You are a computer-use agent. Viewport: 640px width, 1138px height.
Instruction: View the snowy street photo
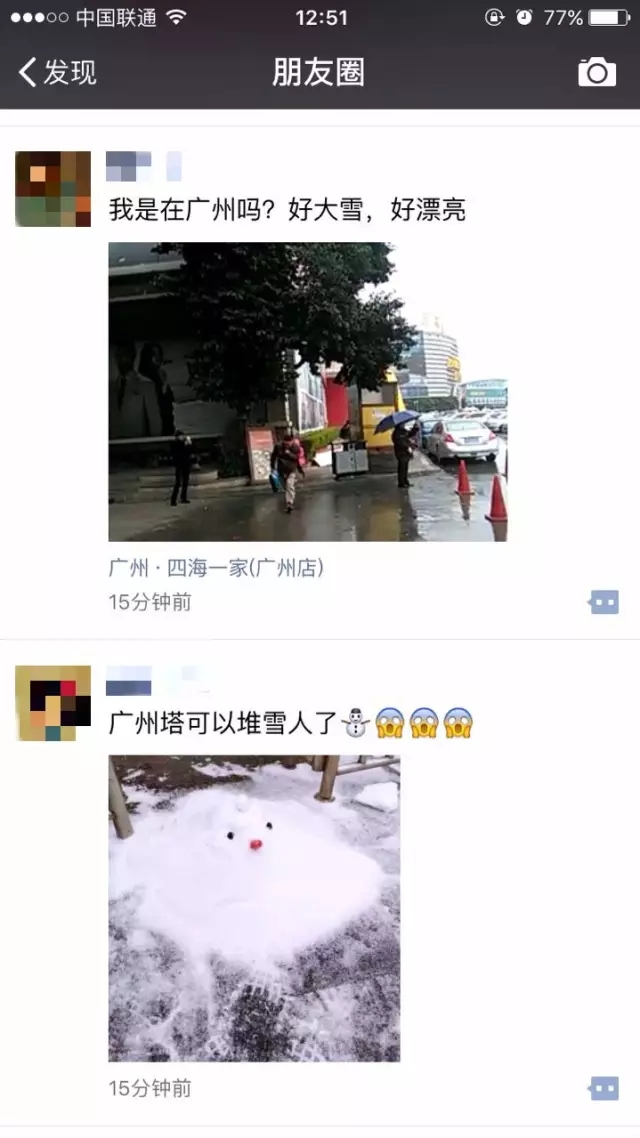click(307, 391)
